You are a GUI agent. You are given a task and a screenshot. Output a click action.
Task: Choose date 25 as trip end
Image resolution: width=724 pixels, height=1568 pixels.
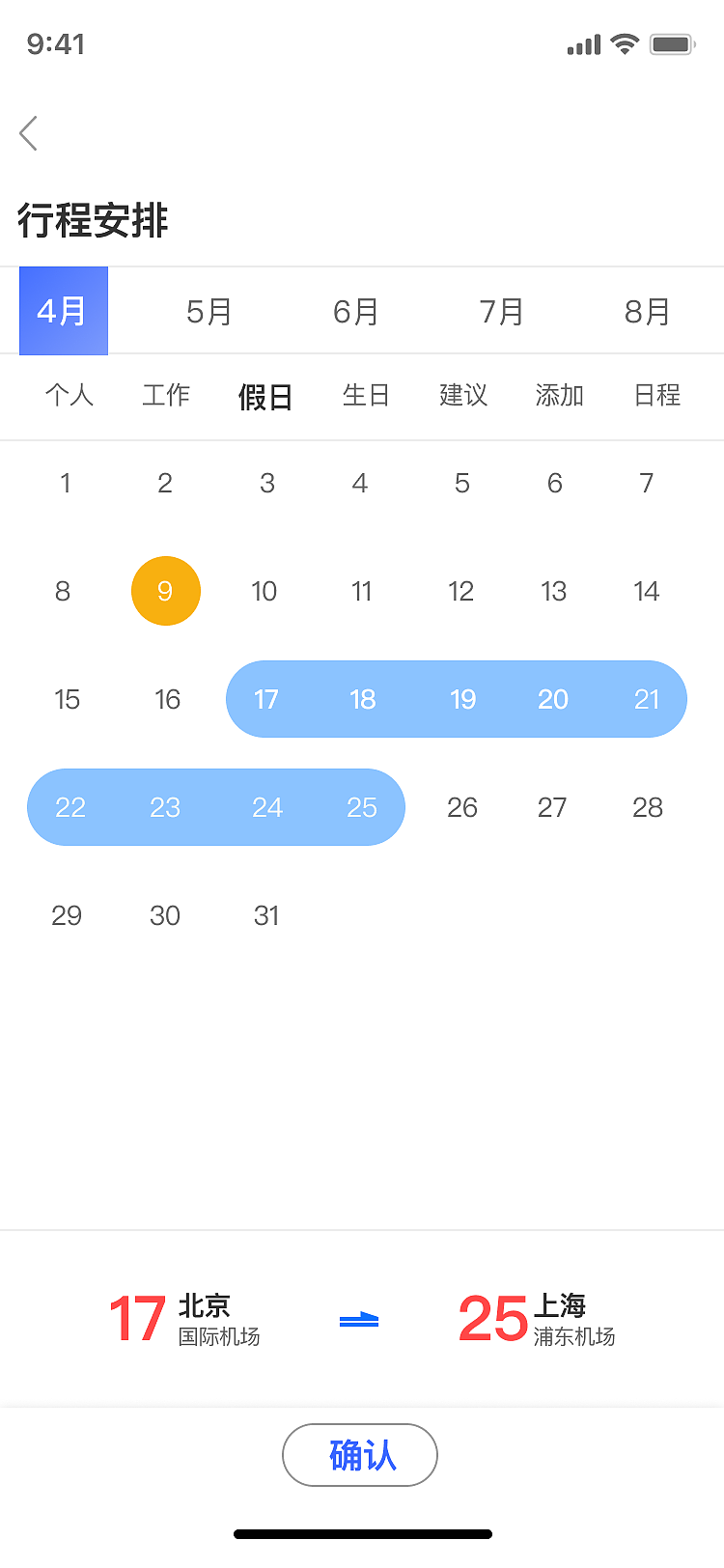point(362,807)
